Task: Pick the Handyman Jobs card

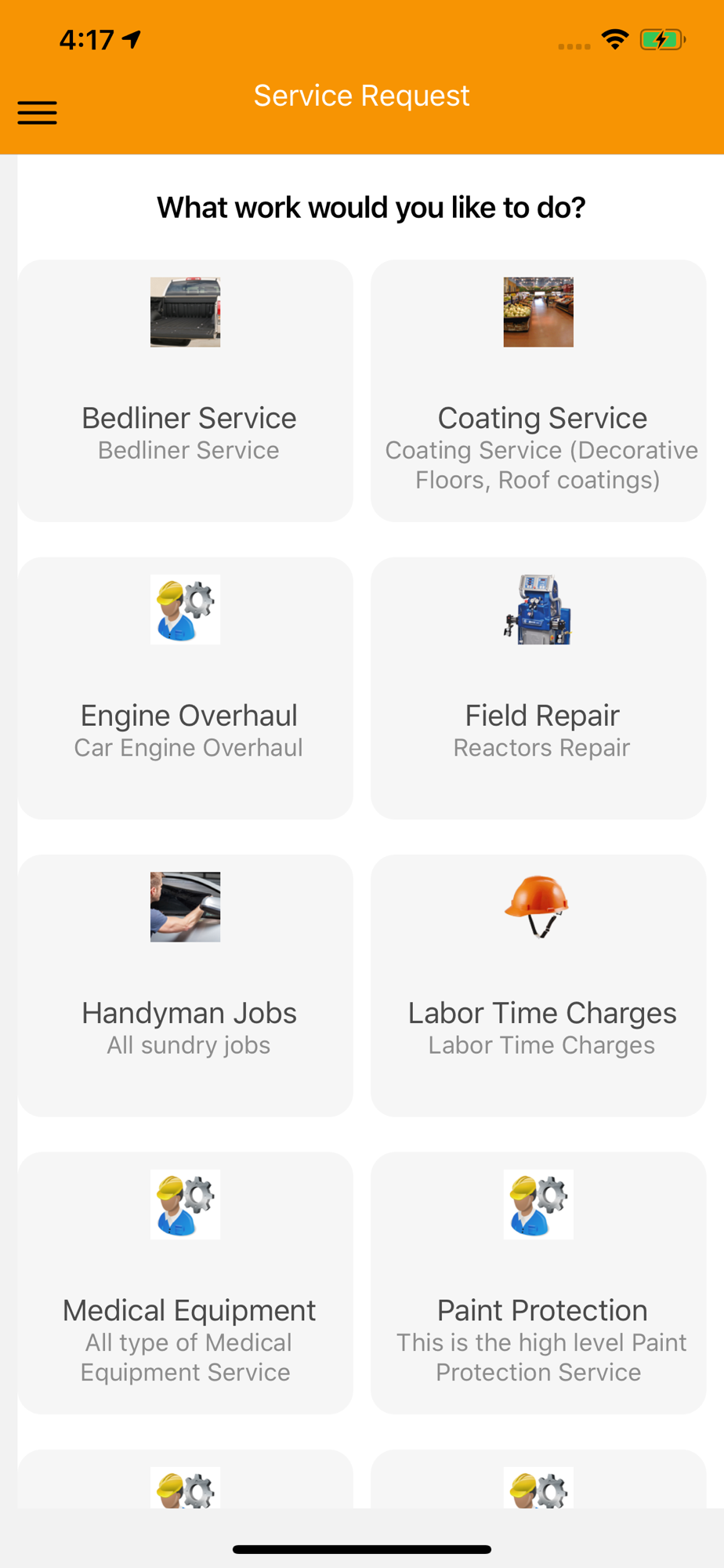Action: click(x=186, y=985)
